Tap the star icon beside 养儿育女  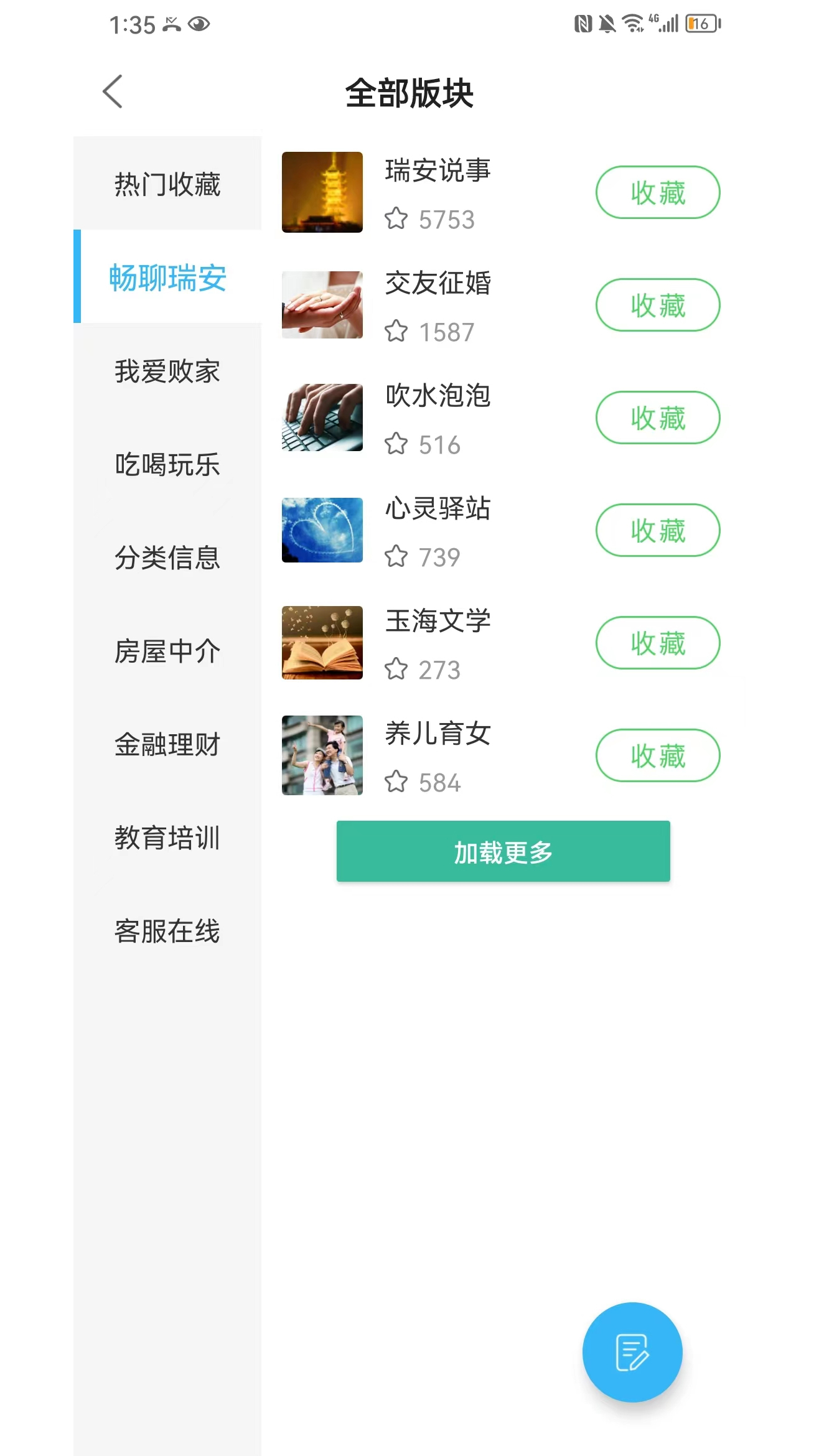396,783
